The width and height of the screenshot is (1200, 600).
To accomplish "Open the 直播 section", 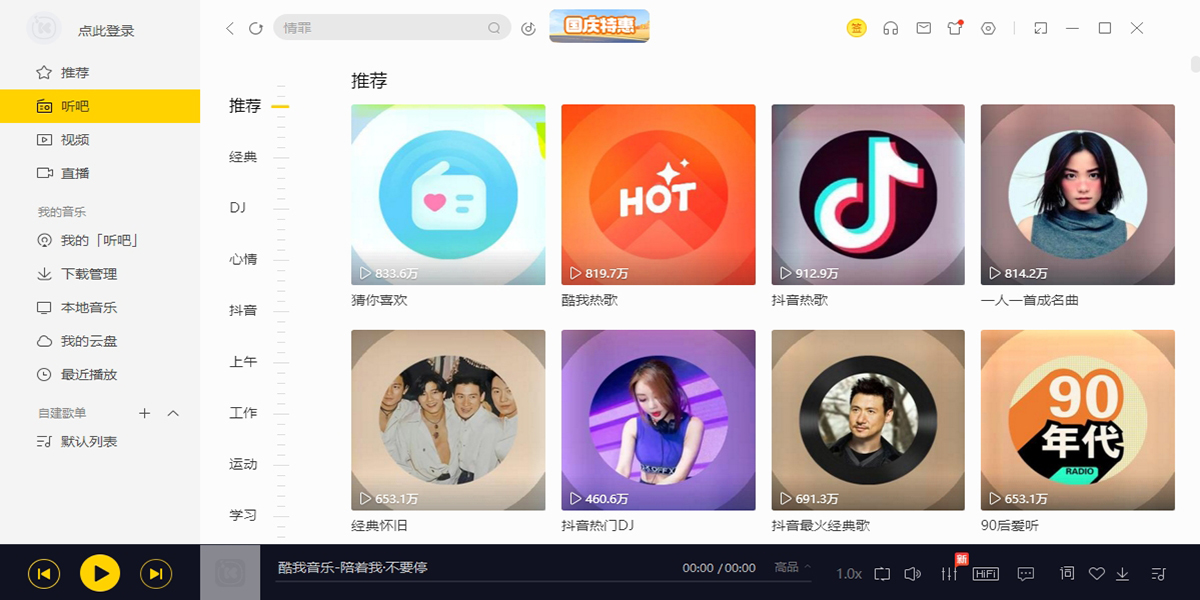I will click(x=75, y=173).
